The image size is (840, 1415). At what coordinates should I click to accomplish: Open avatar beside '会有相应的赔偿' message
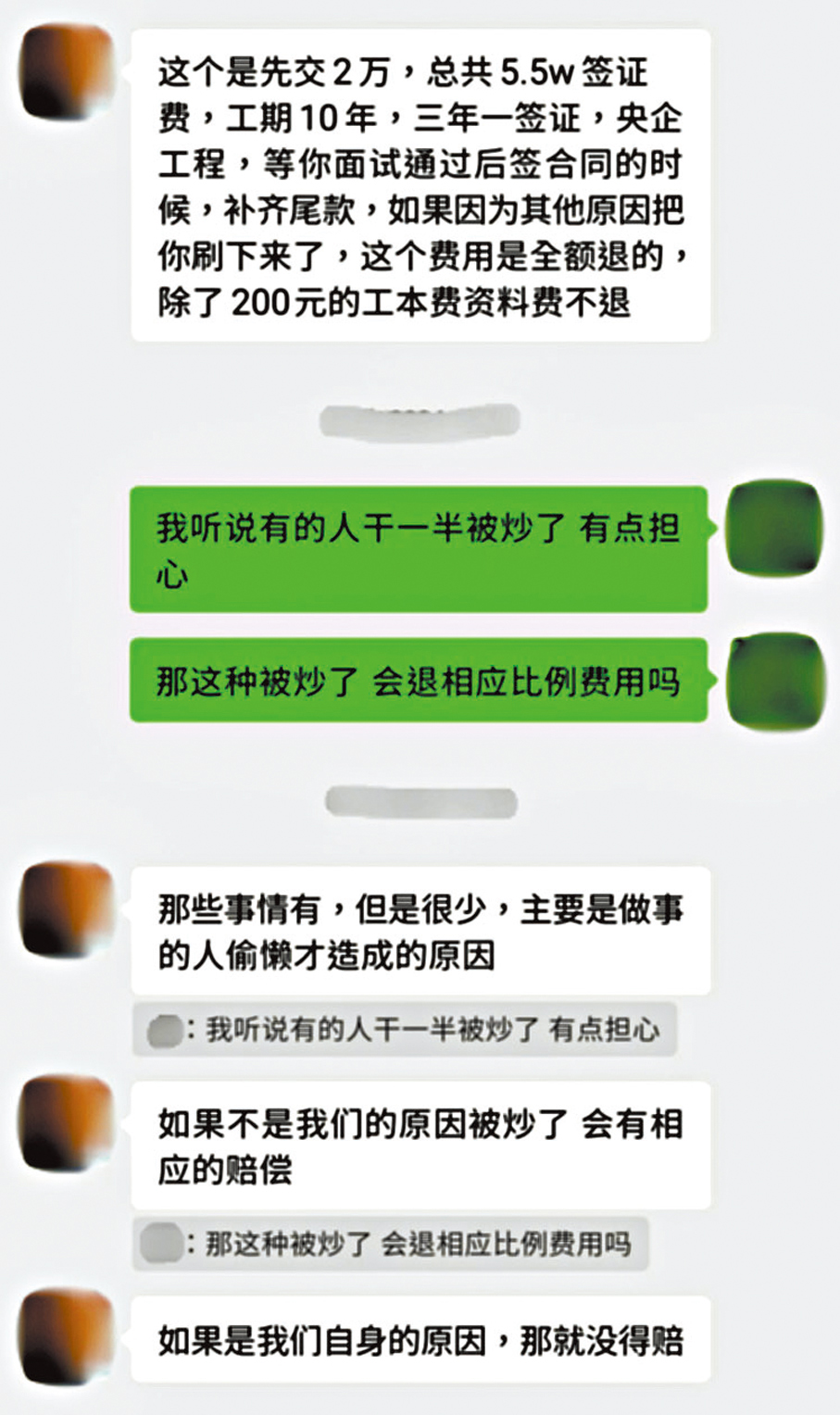(x=66, y=1122)
